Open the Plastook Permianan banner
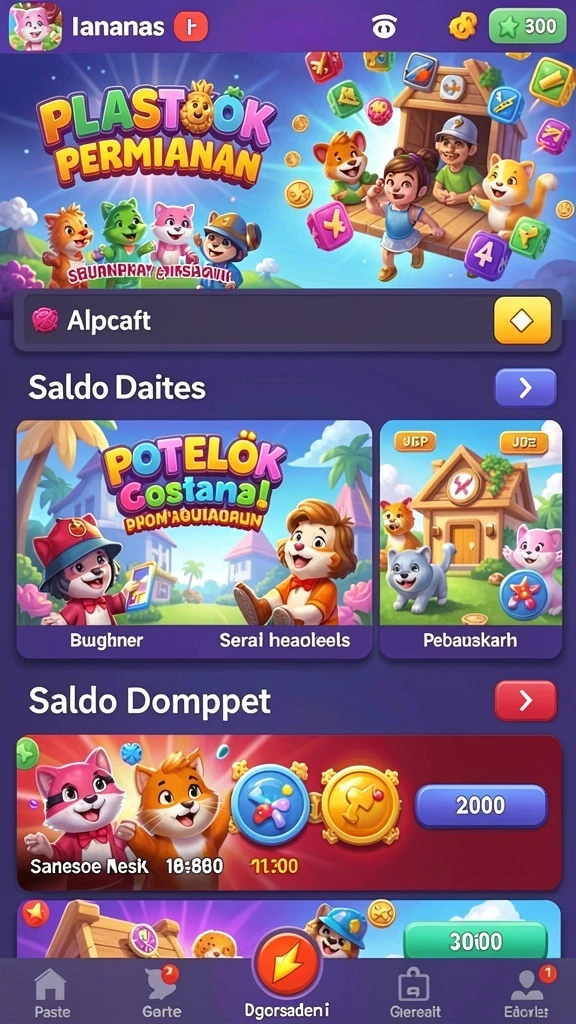The height and width of the screenshot is (1024, 576). point(288,170)
